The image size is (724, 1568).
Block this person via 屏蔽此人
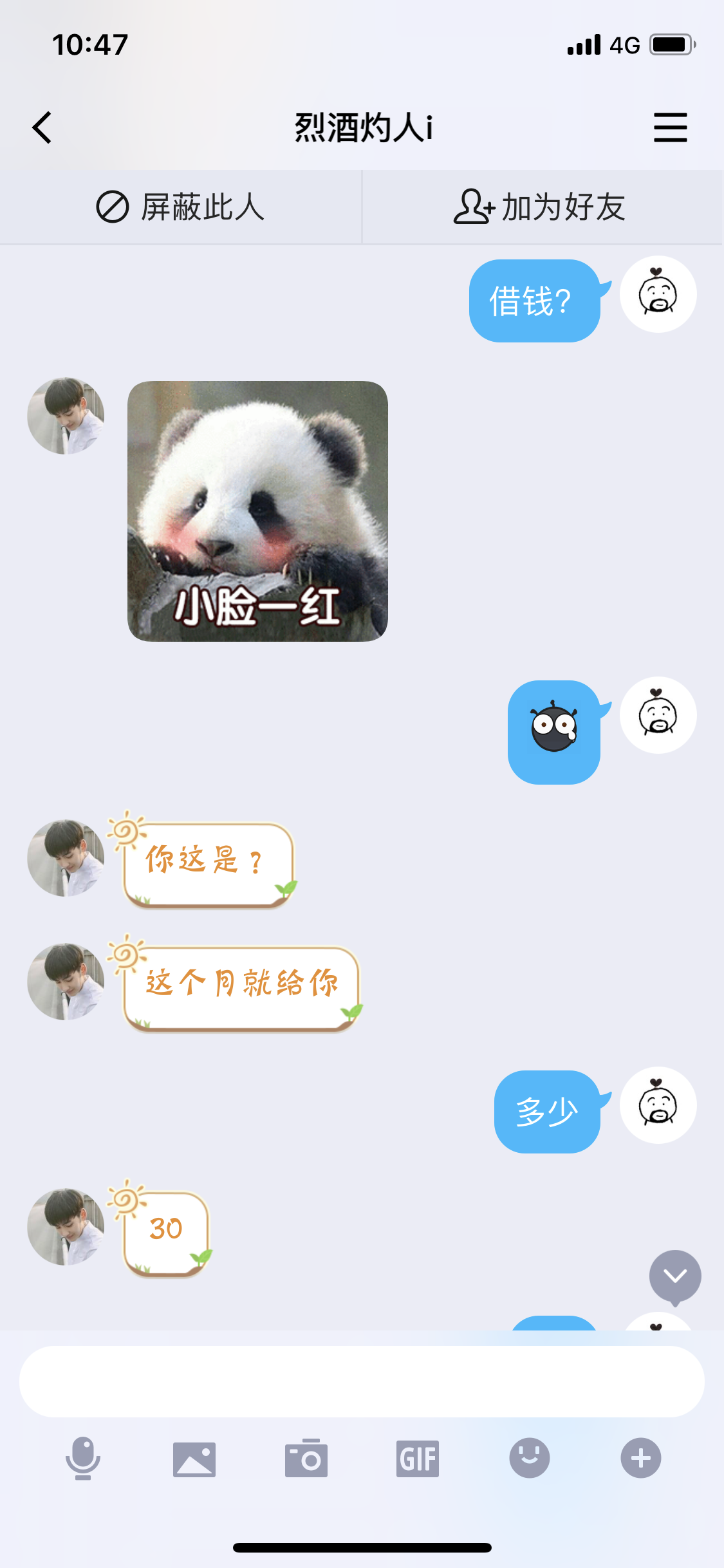pos(181,207)
